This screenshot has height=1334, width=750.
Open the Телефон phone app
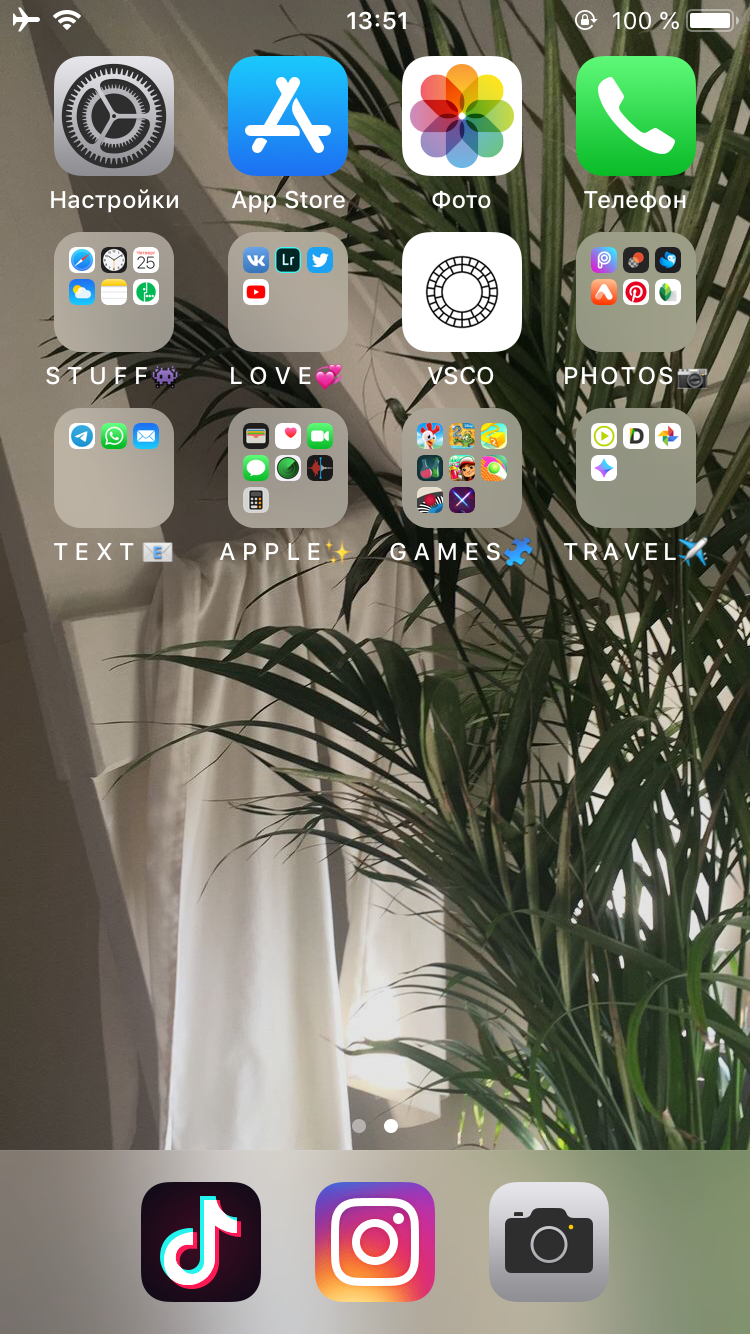[x=636, y=116]
